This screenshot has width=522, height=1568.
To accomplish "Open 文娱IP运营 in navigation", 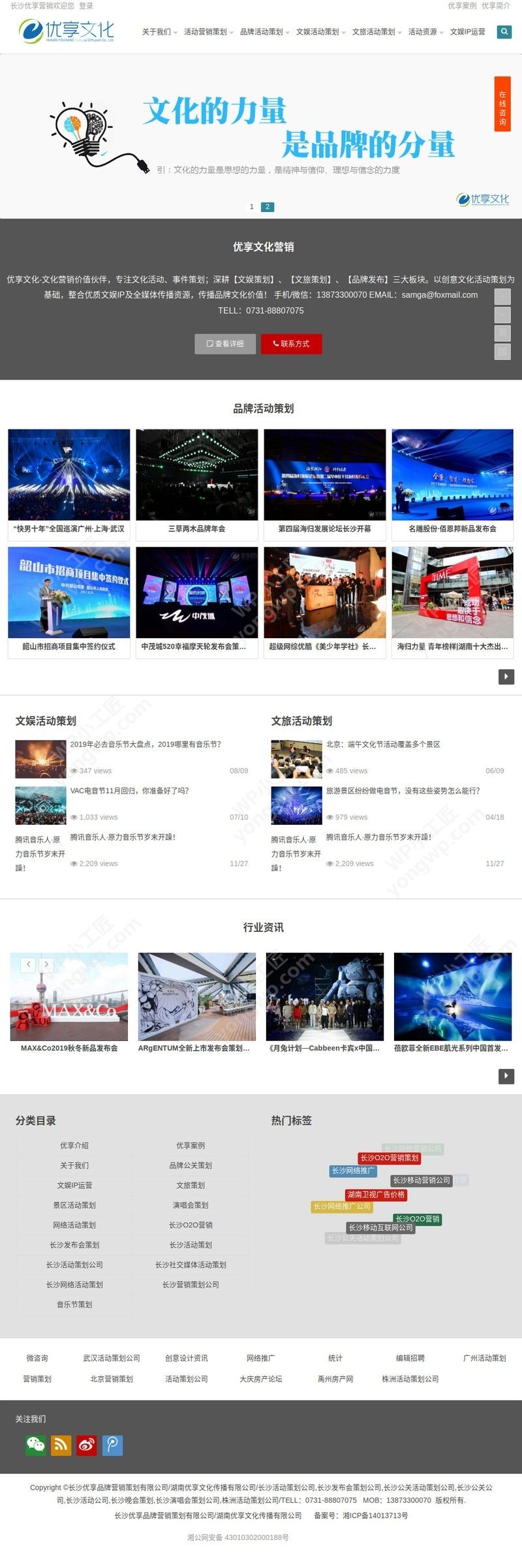I will pyautogui.click(x=467, y=31).
